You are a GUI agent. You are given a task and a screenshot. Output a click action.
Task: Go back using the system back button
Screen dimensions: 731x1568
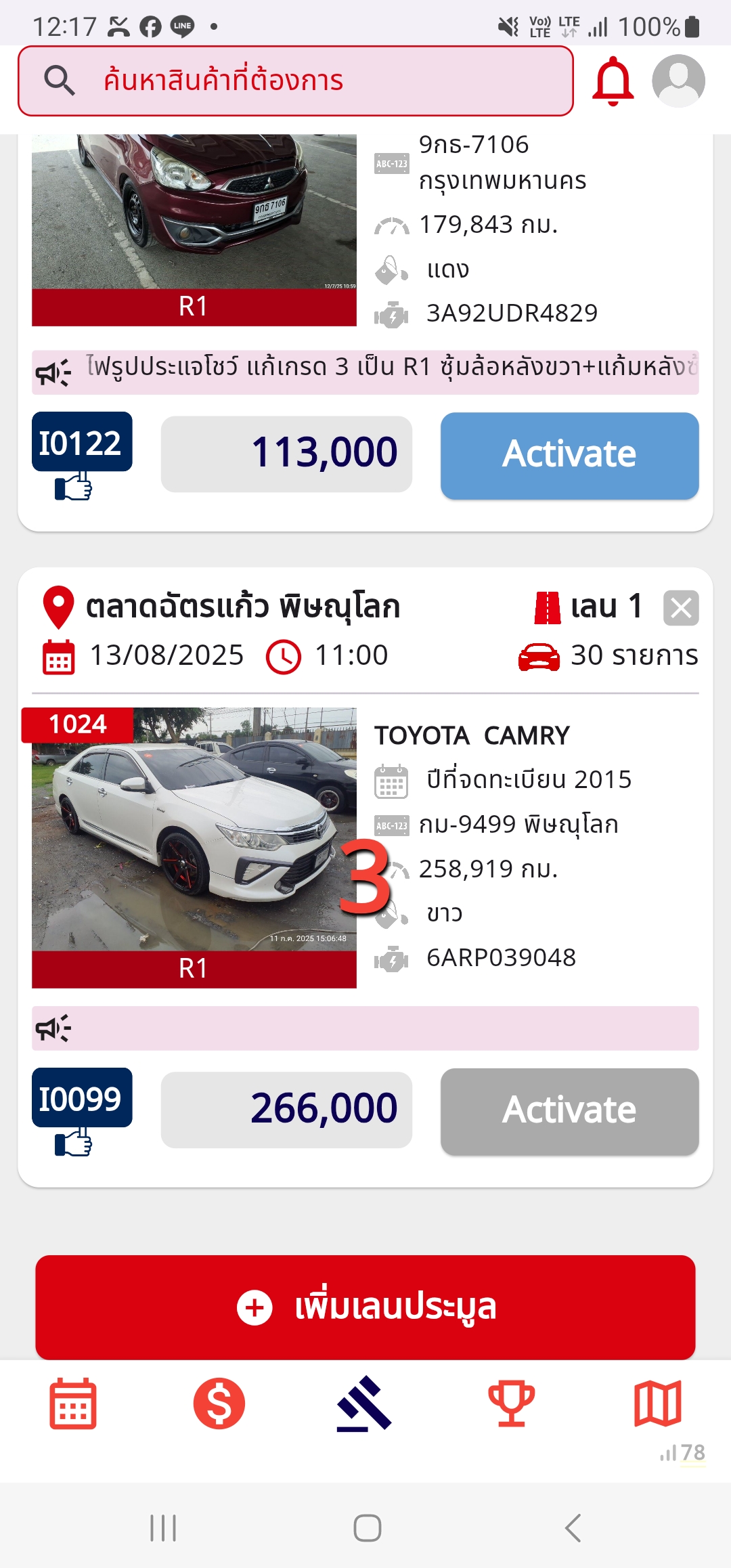click(573, 1528)
